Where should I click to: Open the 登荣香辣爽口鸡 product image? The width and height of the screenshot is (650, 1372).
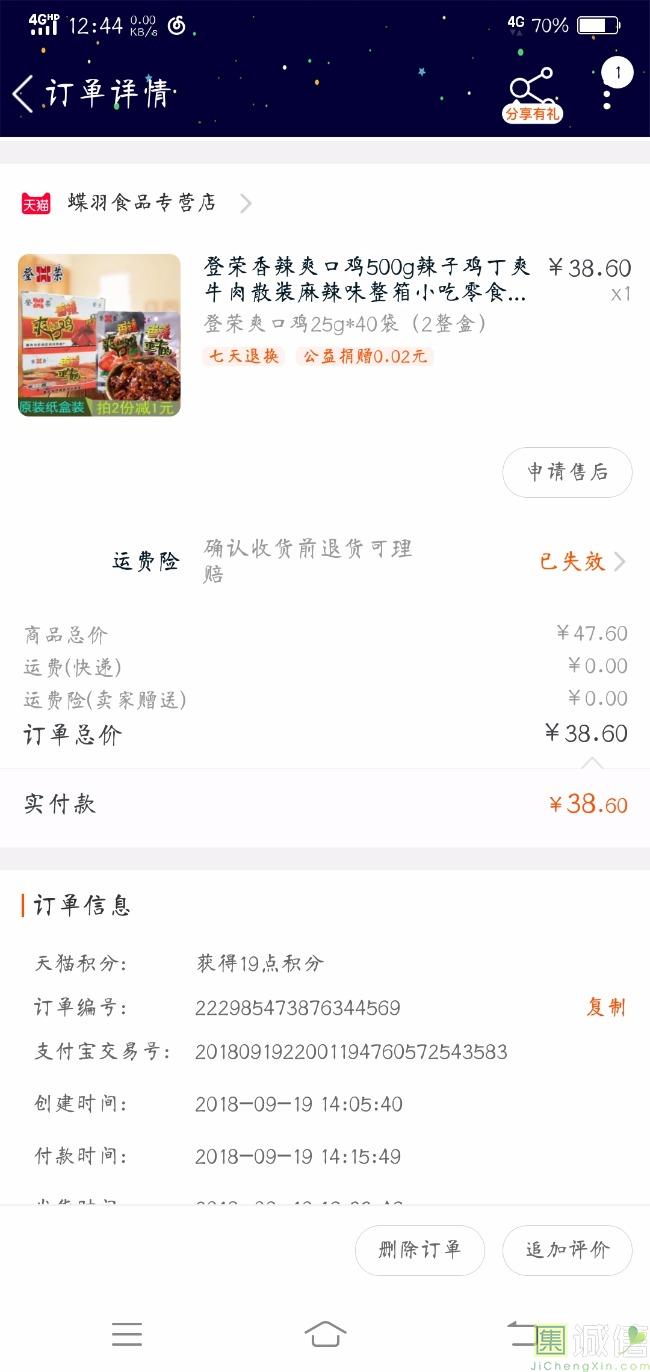click(x=99, y=335)
